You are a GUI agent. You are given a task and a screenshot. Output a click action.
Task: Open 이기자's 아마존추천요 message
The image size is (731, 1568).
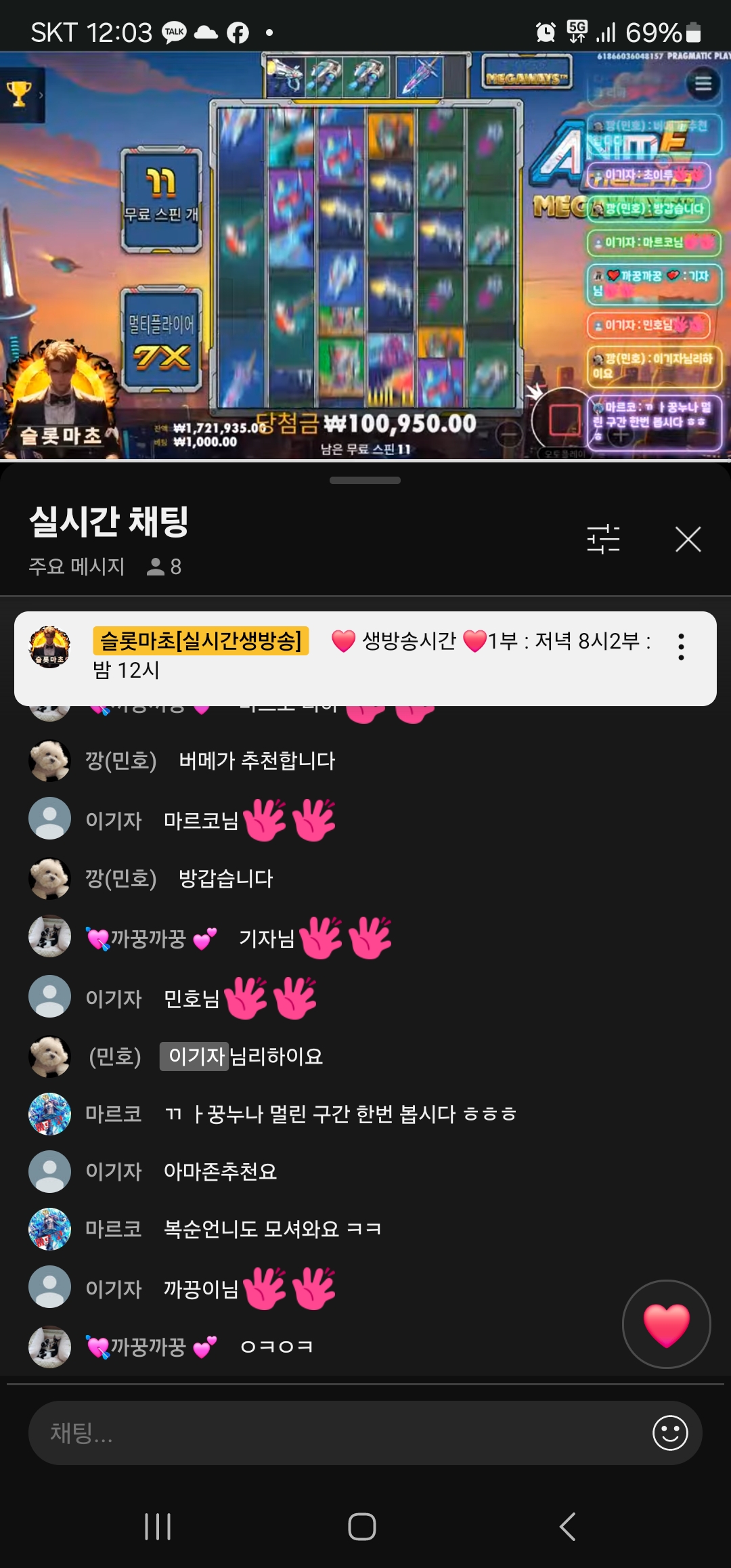click(x=221, y=1171)
